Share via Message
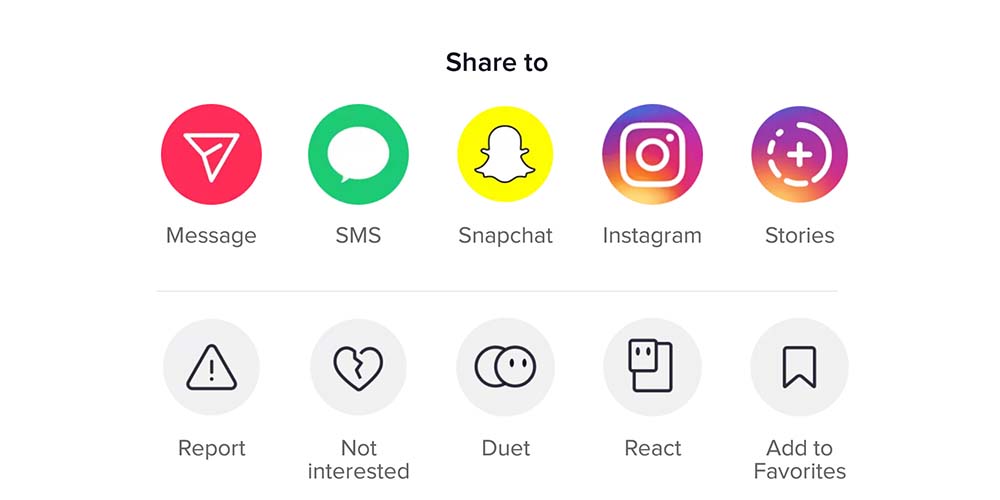This screenshot has height=500, width=1000. click(x=211, y=155)
